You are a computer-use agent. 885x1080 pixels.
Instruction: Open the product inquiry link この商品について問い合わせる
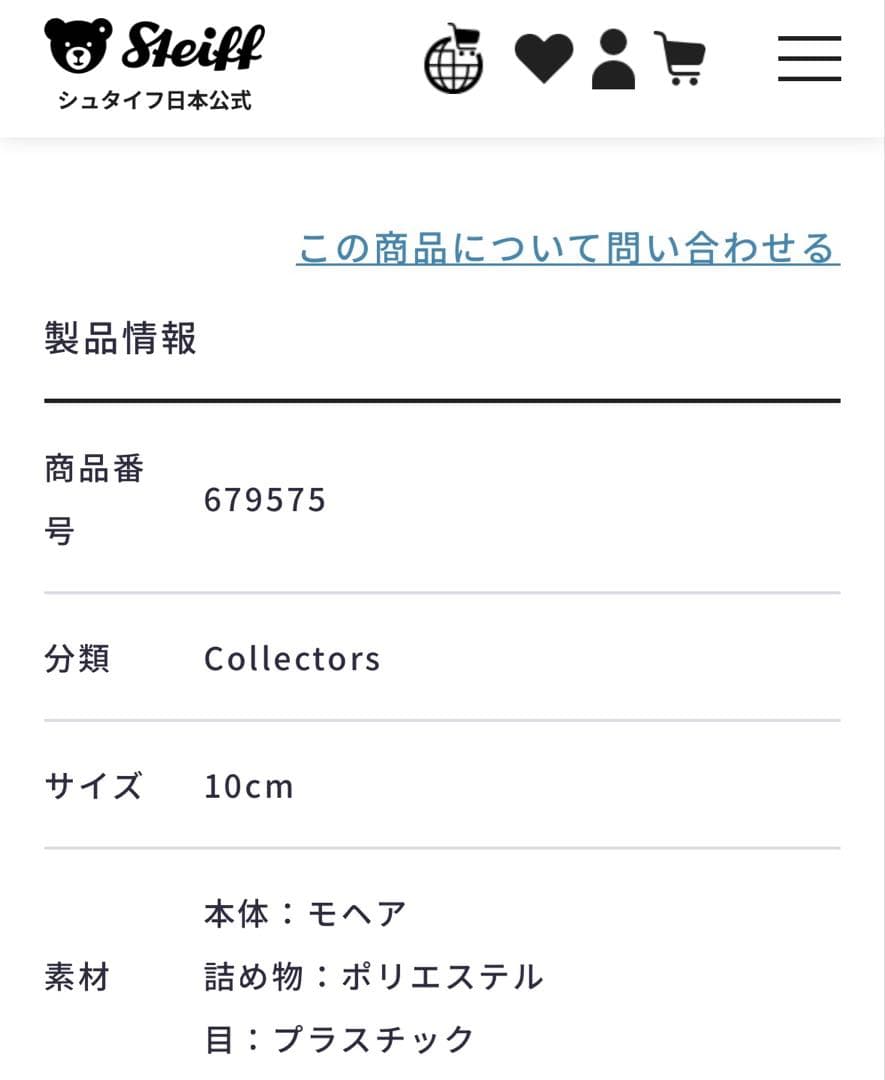pos(567,245)
